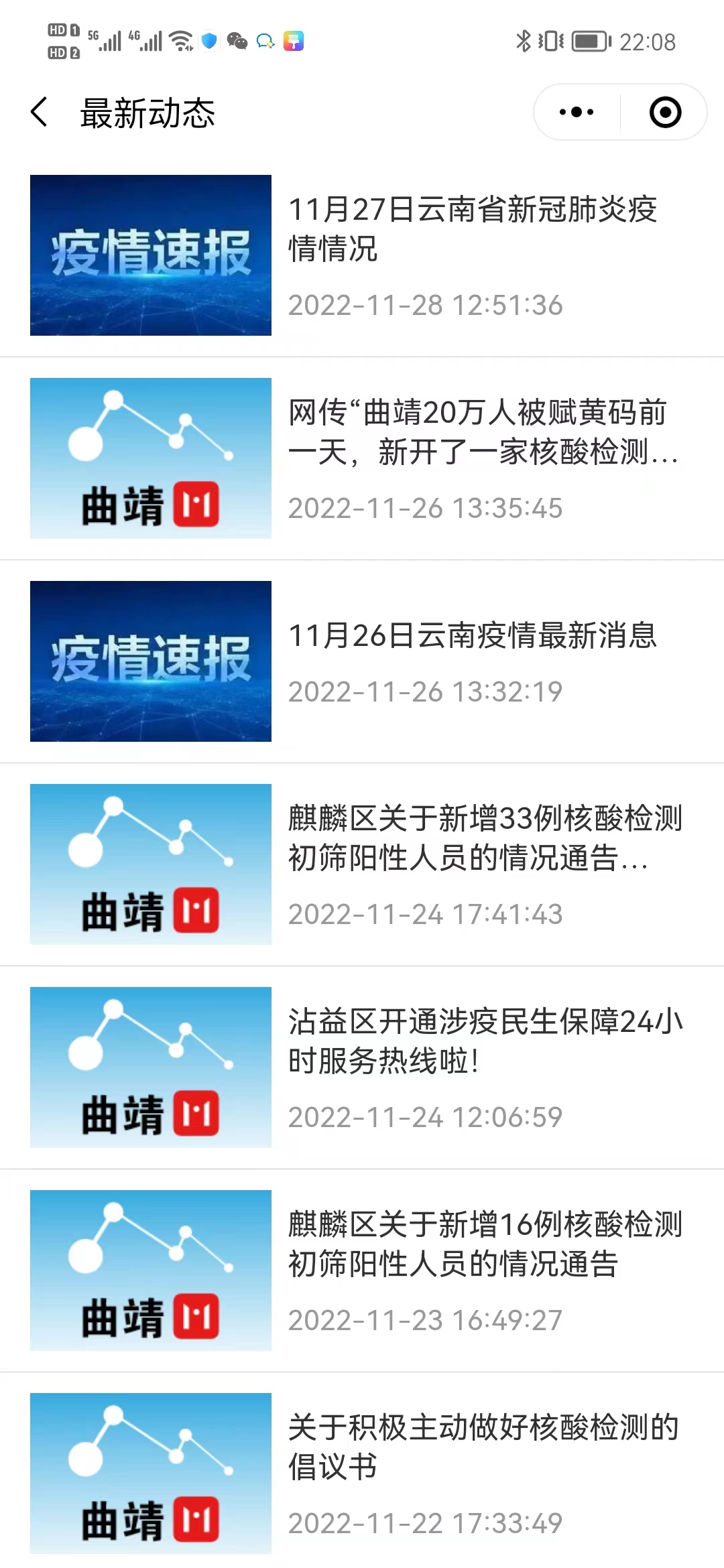Open 11月26日云南疫情最新消息
Screen dimensions: 724x1568
pyautogui.click(x=472, y=635)
